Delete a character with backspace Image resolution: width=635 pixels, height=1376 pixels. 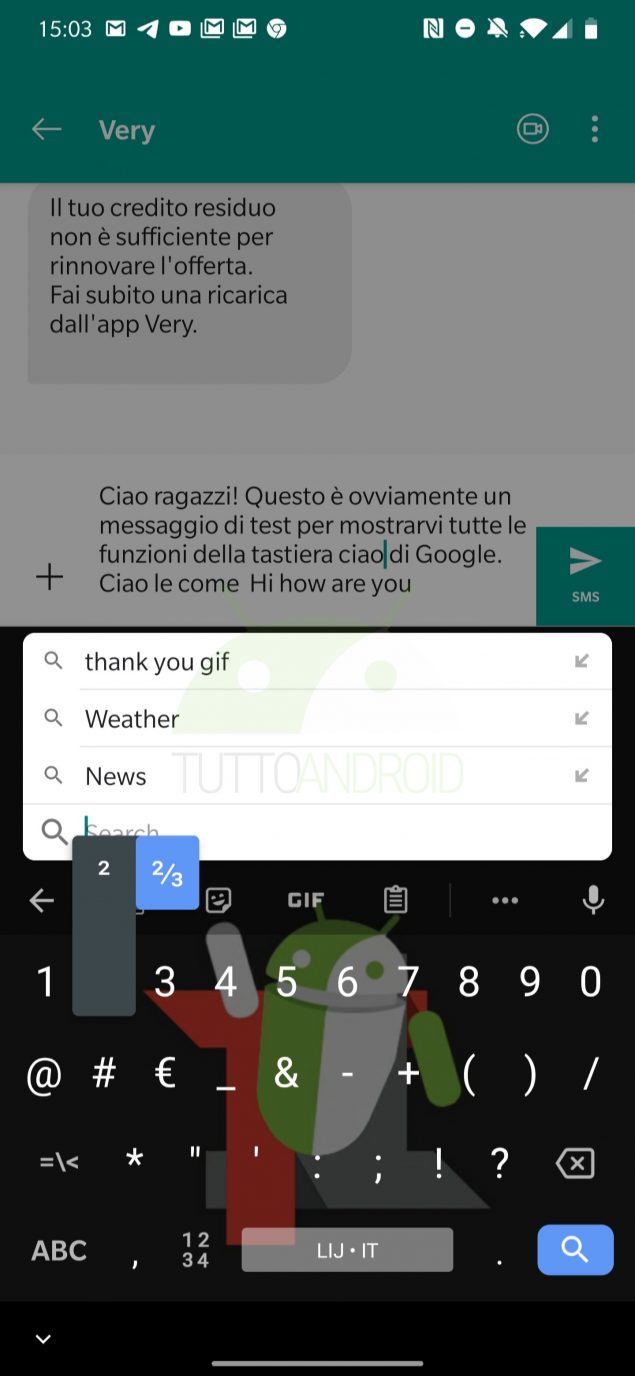[x=575, y=1163]
